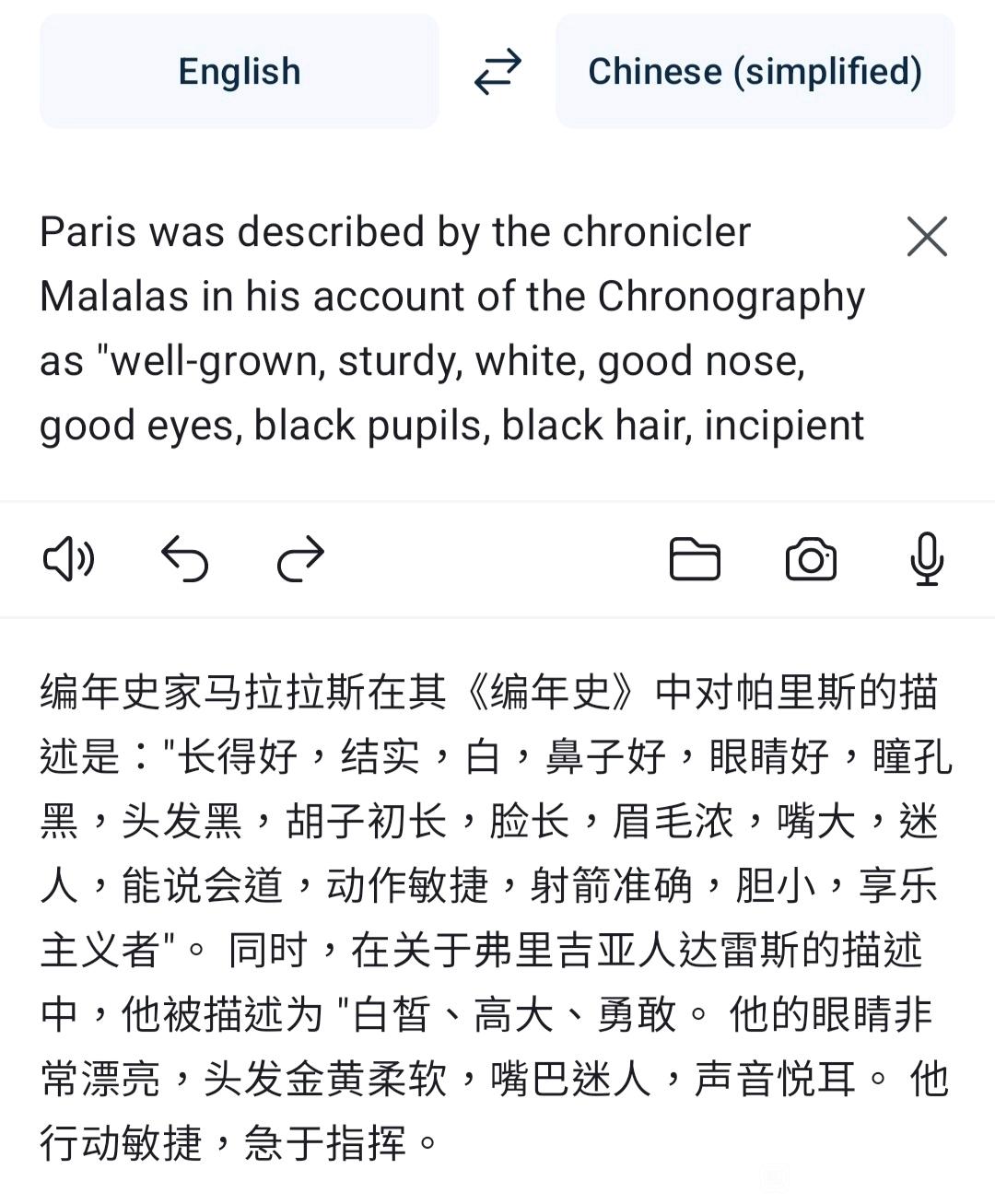Listen to the text with speaker icon
Viewport: 995px width, 1204px height.
coord(69,559)
